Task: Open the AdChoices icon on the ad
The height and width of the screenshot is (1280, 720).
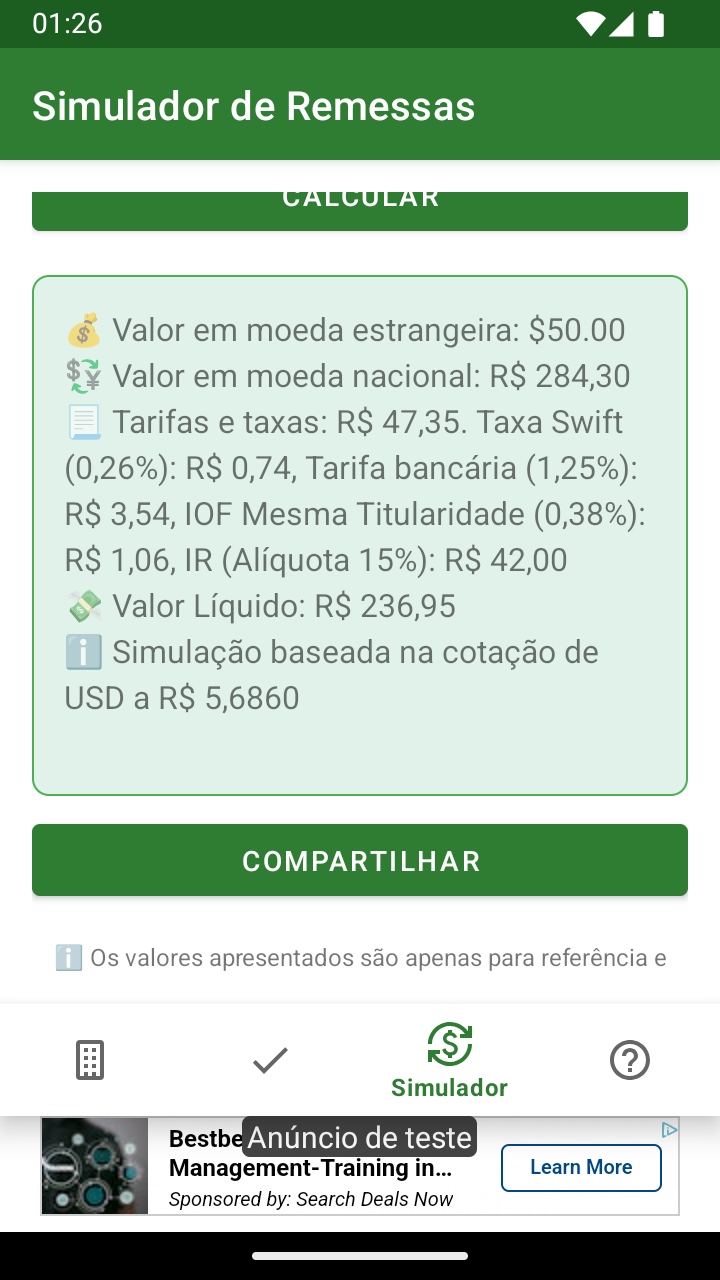Action: tap(669, 1129)
